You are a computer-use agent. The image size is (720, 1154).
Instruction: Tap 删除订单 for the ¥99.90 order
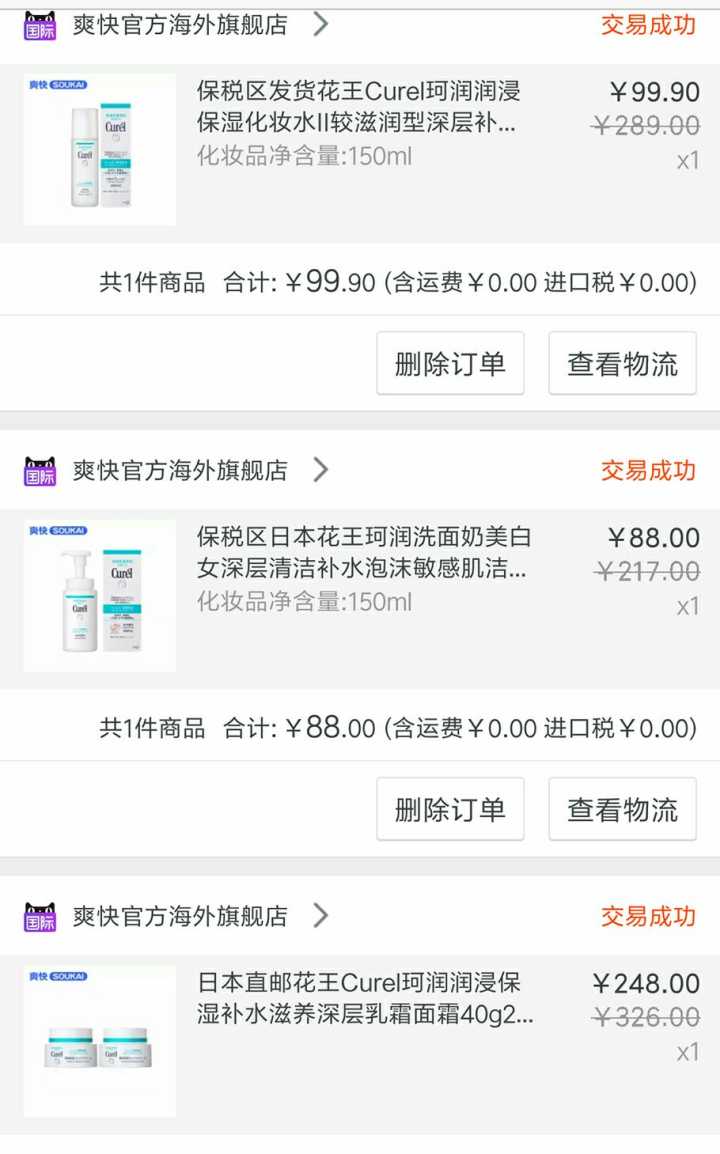tap(450, 363)
